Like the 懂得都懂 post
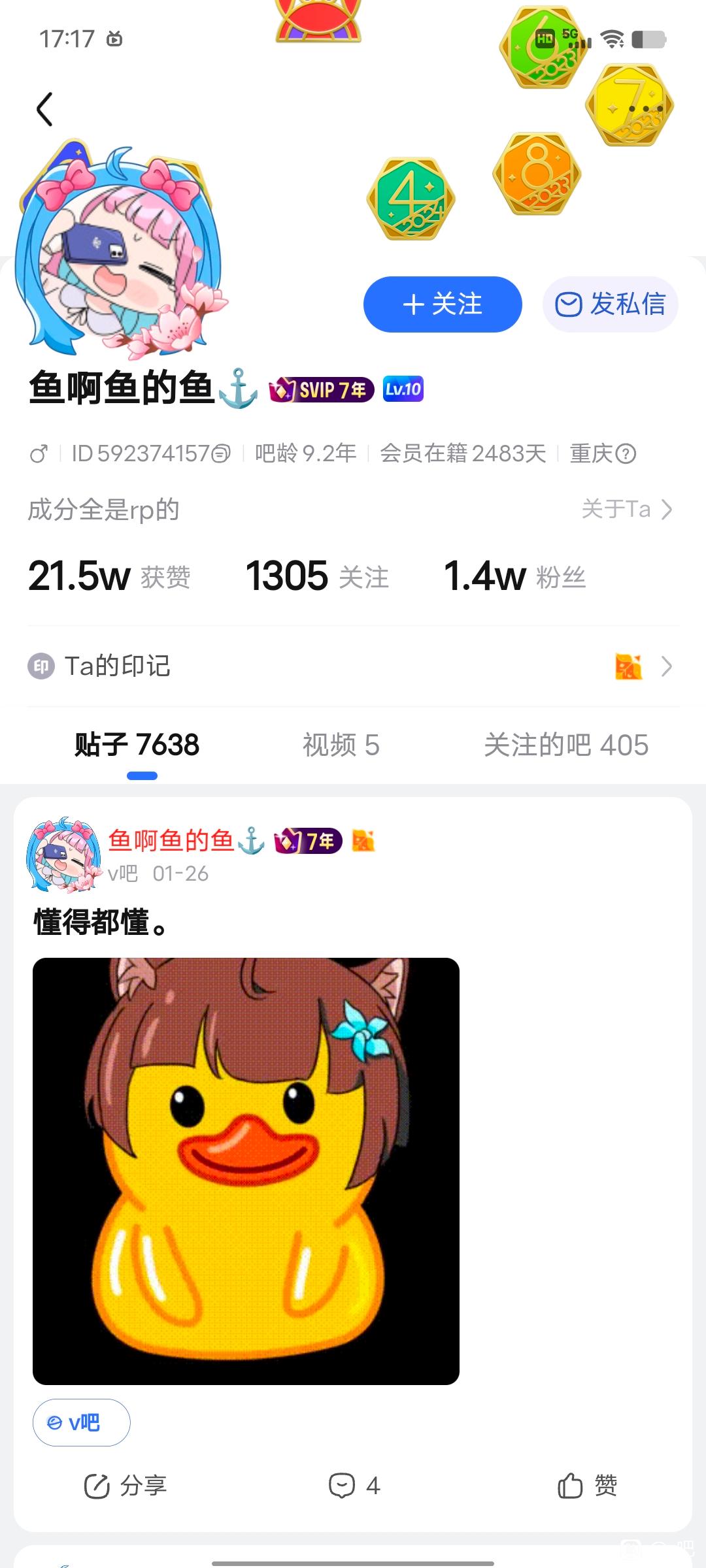 [587, 1486]
